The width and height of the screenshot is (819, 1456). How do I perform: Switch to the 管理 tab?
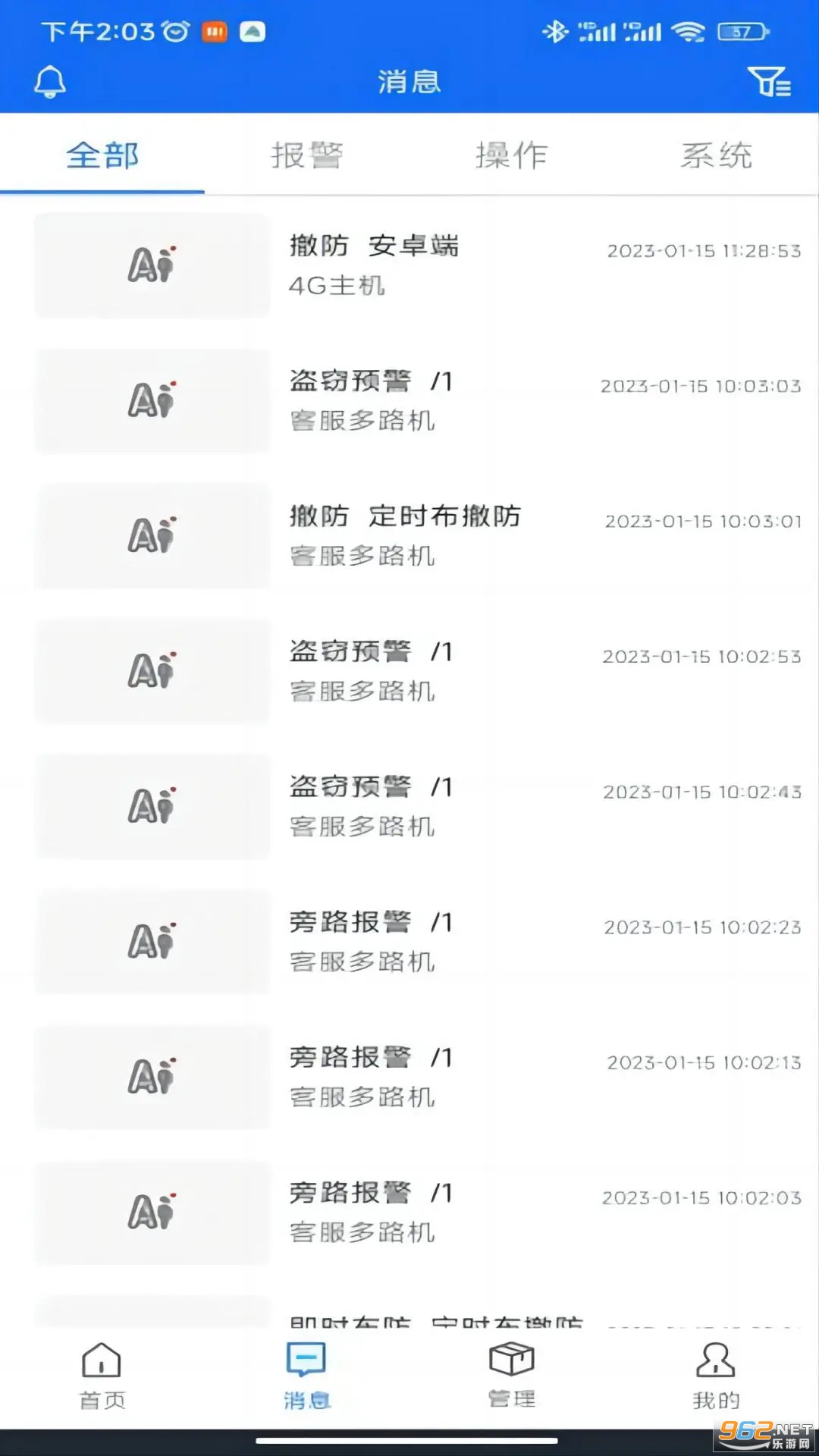pyautogui.click(x=511, y=1376)
